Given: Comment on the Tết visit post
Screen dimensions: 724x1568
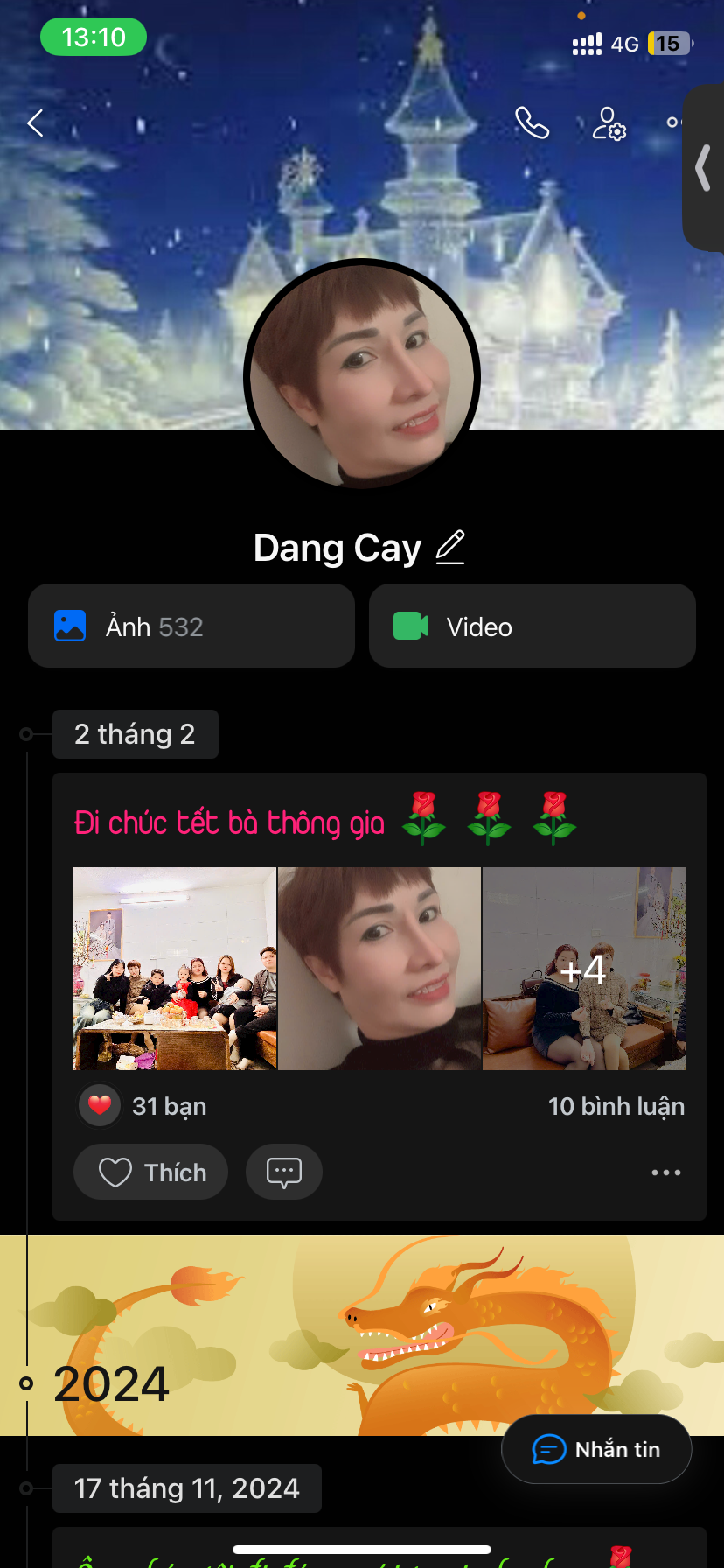Looking at the screenshot, I should [x=284, y=1172].
